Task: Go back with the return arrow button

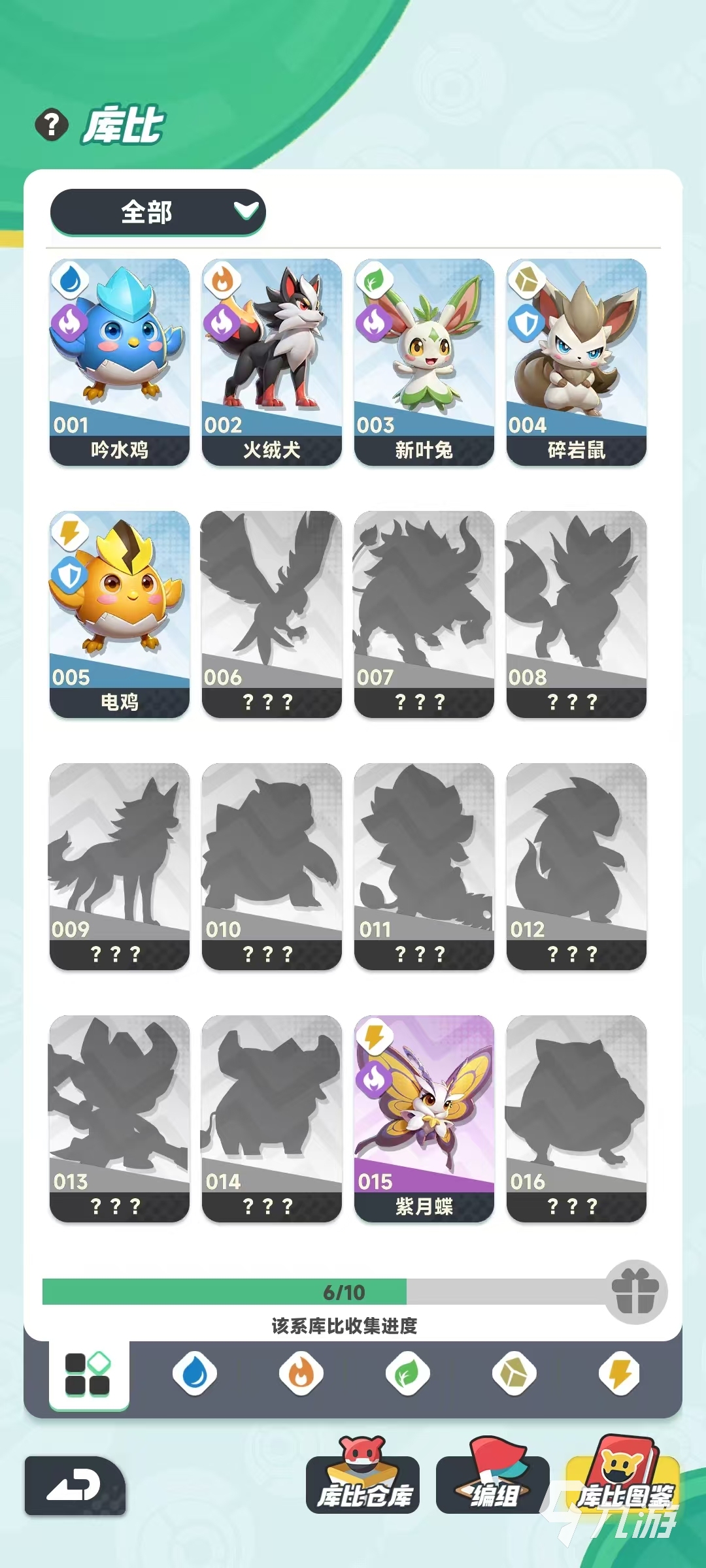Action: (x=75, y=1485)
